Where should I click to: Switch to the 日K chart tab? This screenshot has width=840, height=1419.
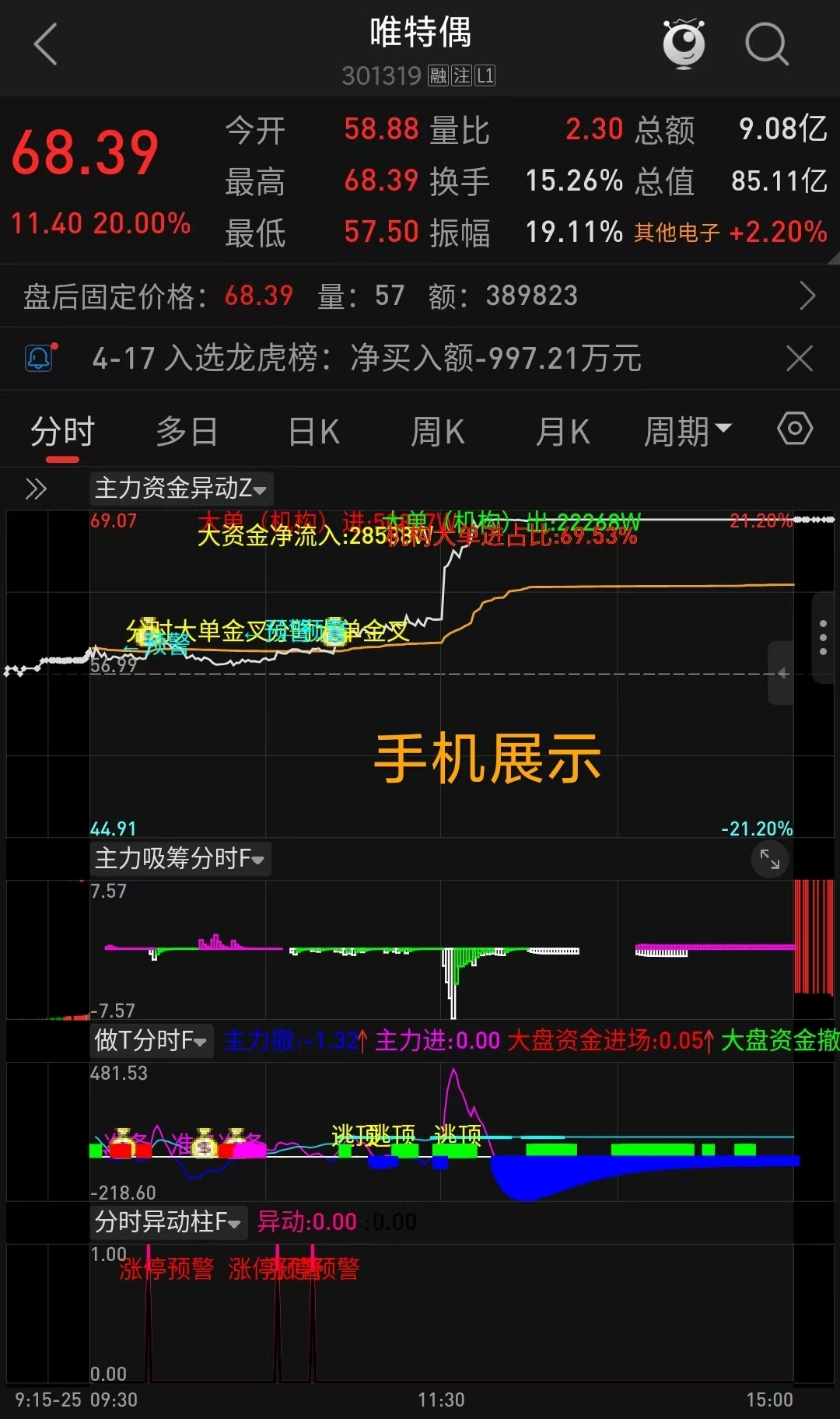click(x=313, y=431)
